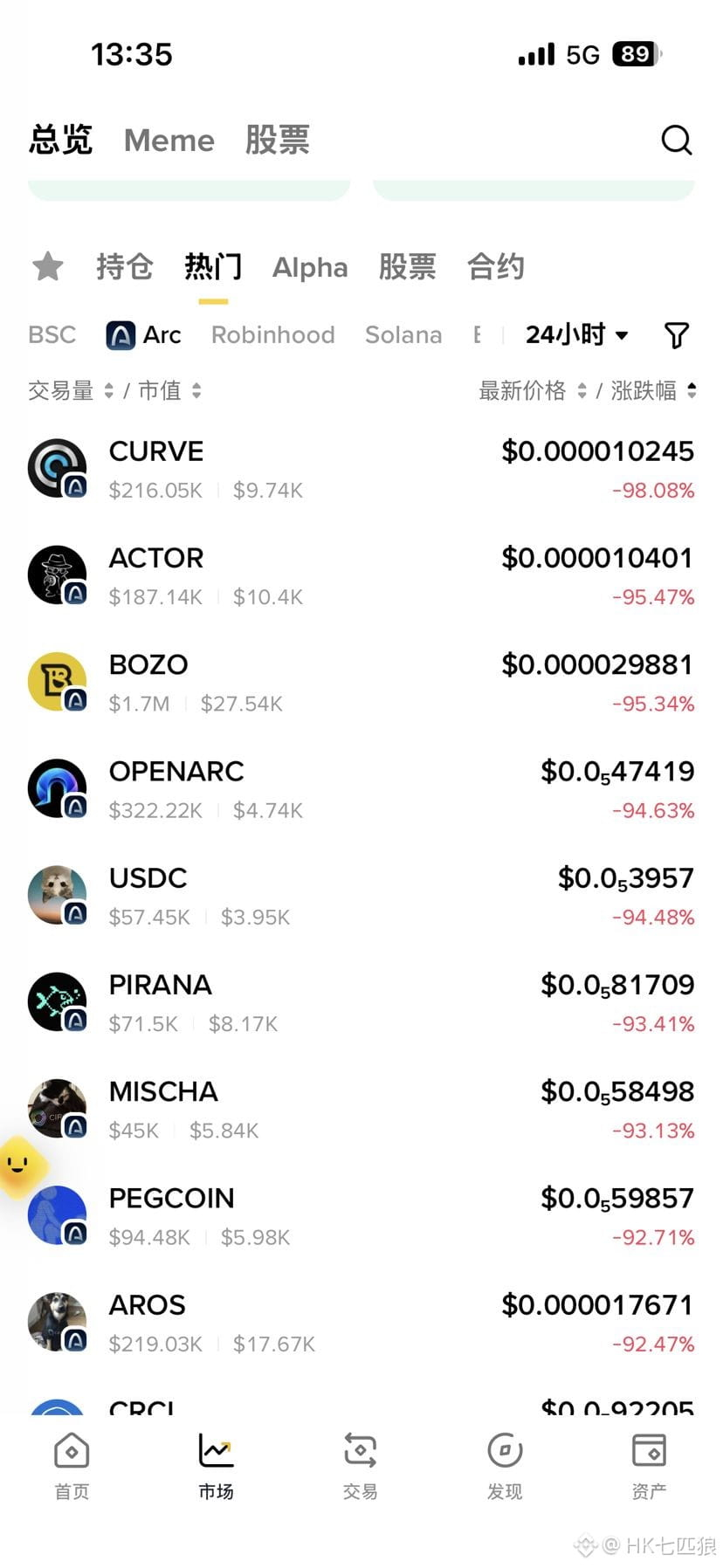Open the favorites star tab
The width and height of the screenshot is (723, 1568).
(48, 266)
